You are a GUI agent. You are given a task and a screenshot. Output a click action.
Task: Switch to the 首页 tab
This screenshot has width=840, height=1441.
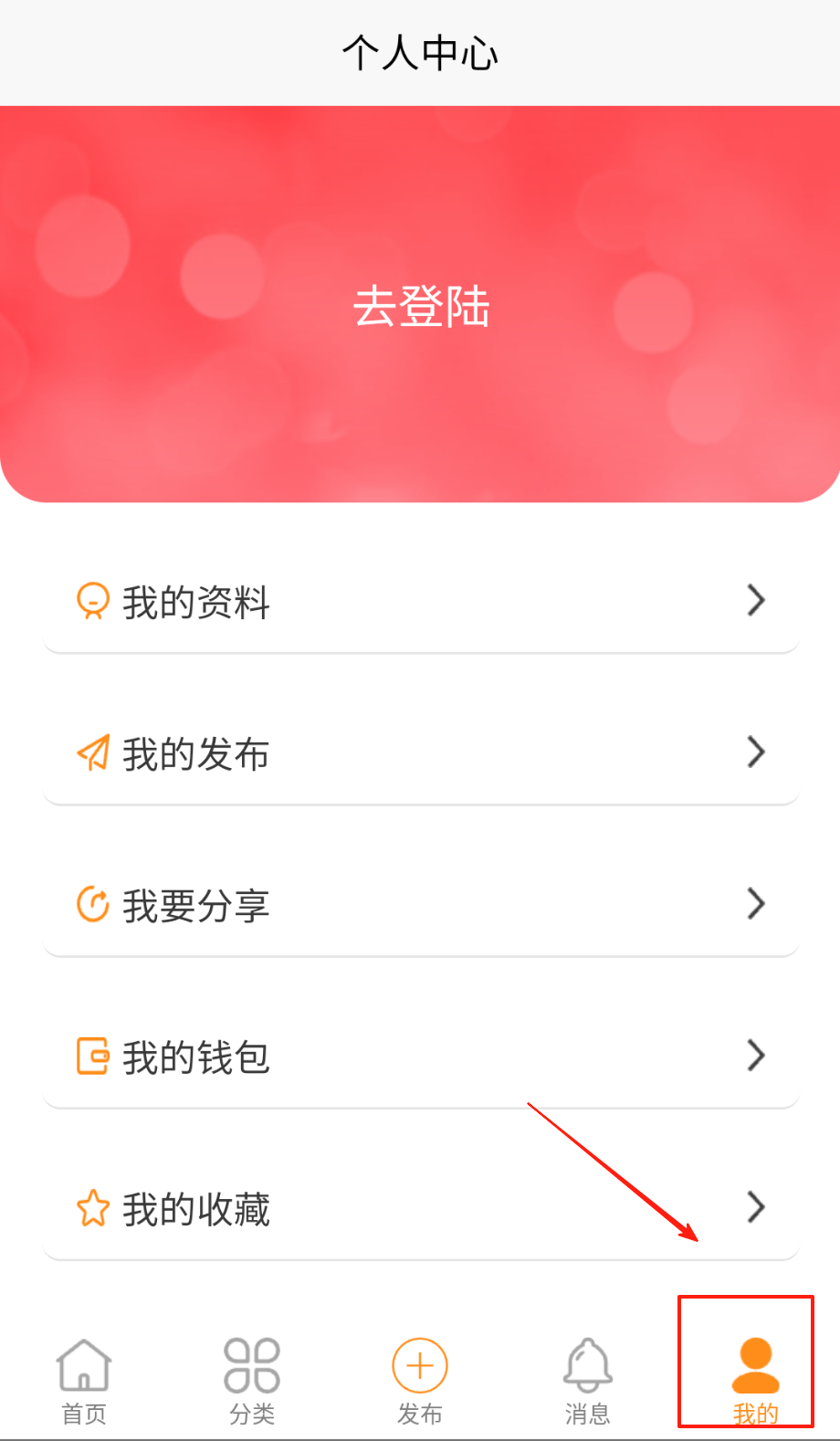84,1379
